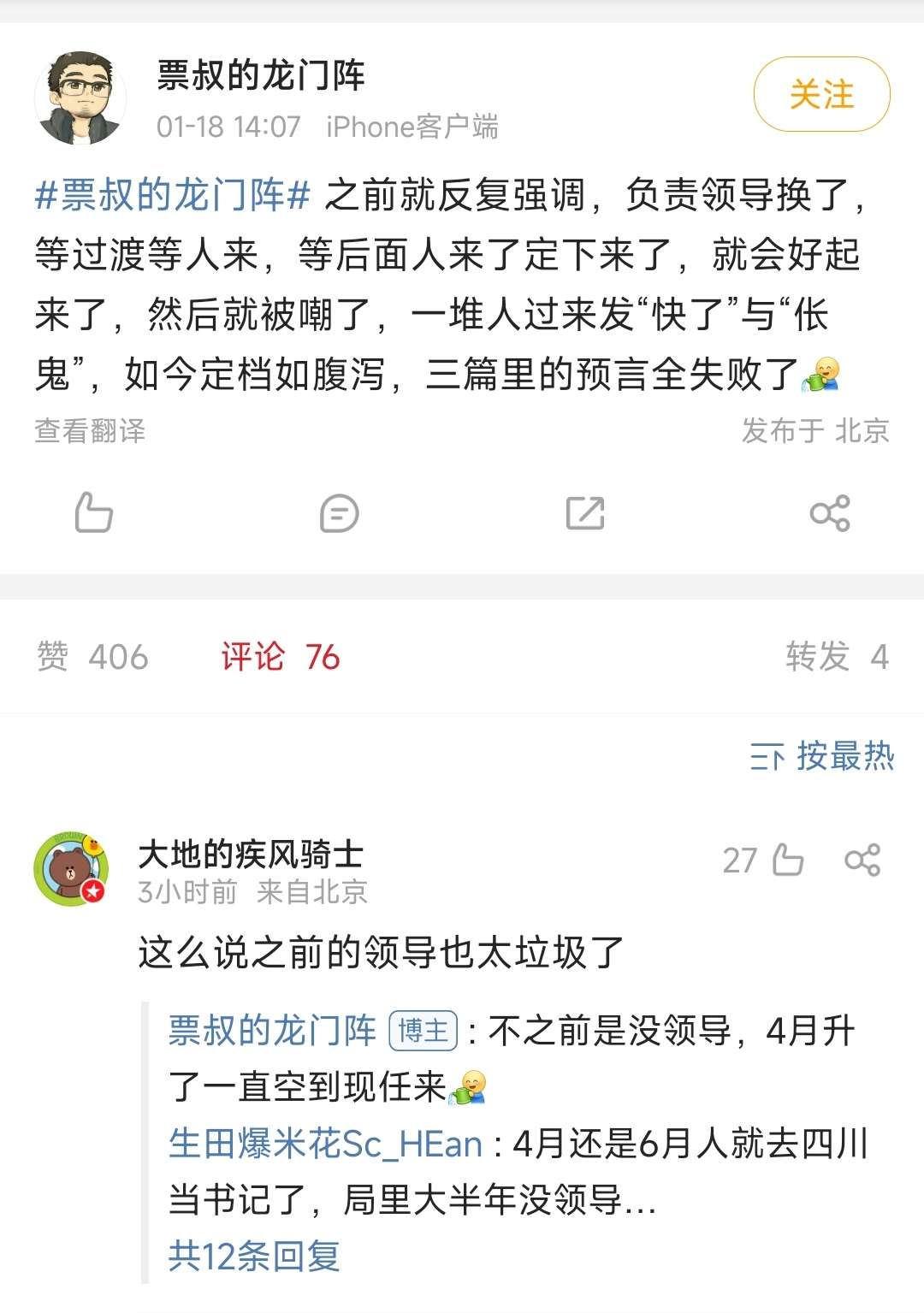Tap 查看翻译 to translate the post

[x=90, y=430]
